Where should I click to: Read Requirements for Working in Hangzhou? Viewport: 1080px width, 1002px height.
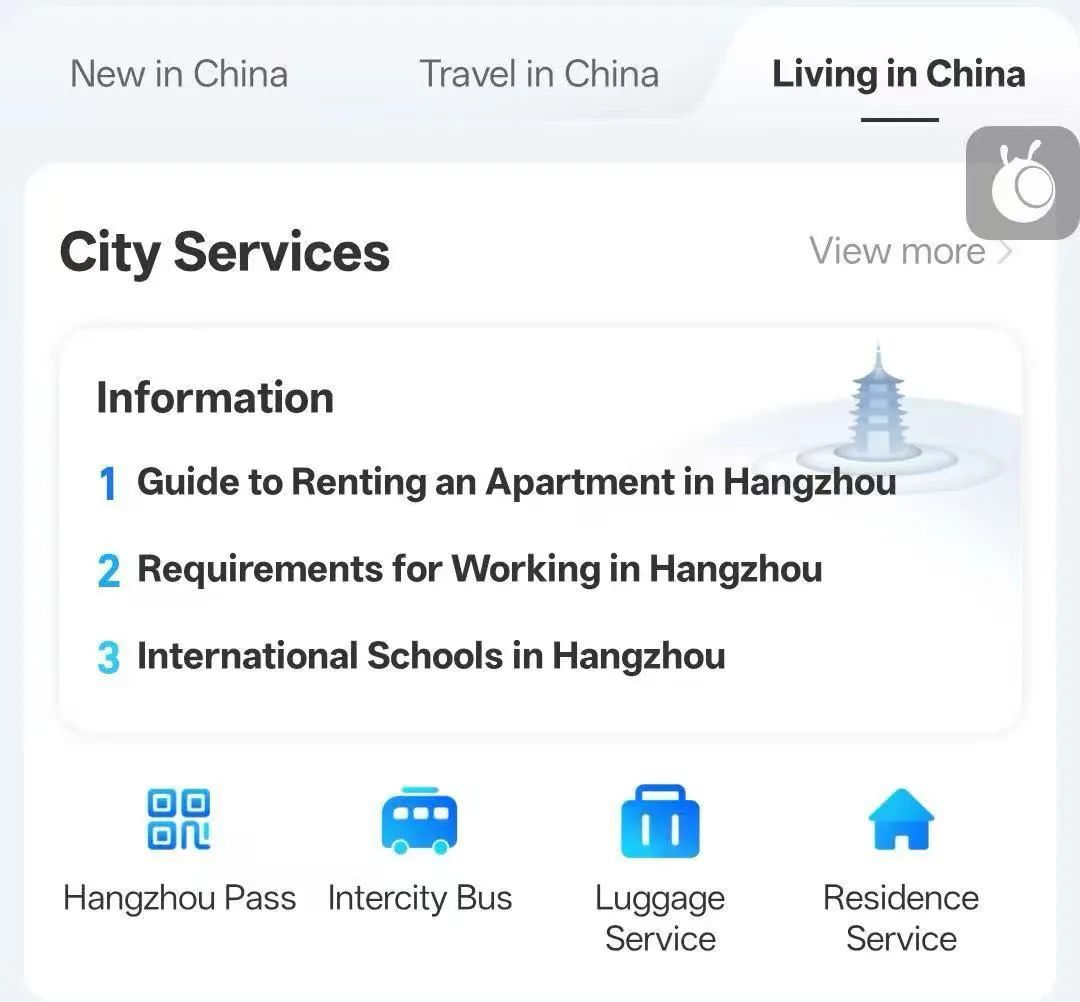(x=479, y=569)
